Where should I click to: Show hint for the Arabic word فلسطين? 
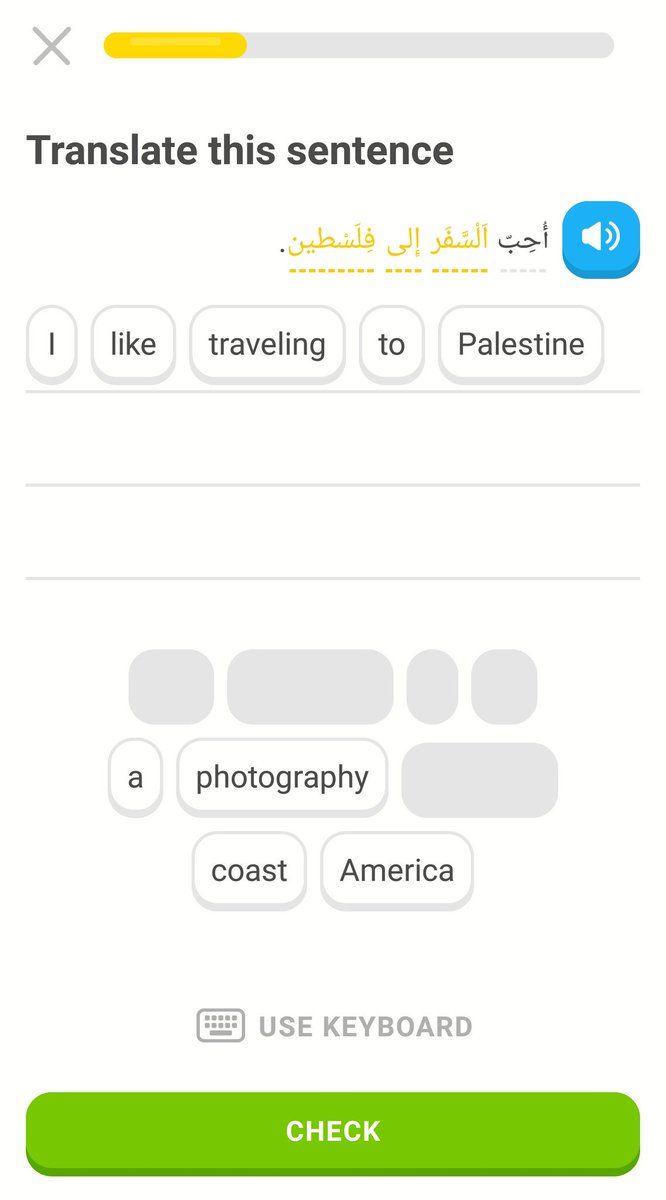331,242
